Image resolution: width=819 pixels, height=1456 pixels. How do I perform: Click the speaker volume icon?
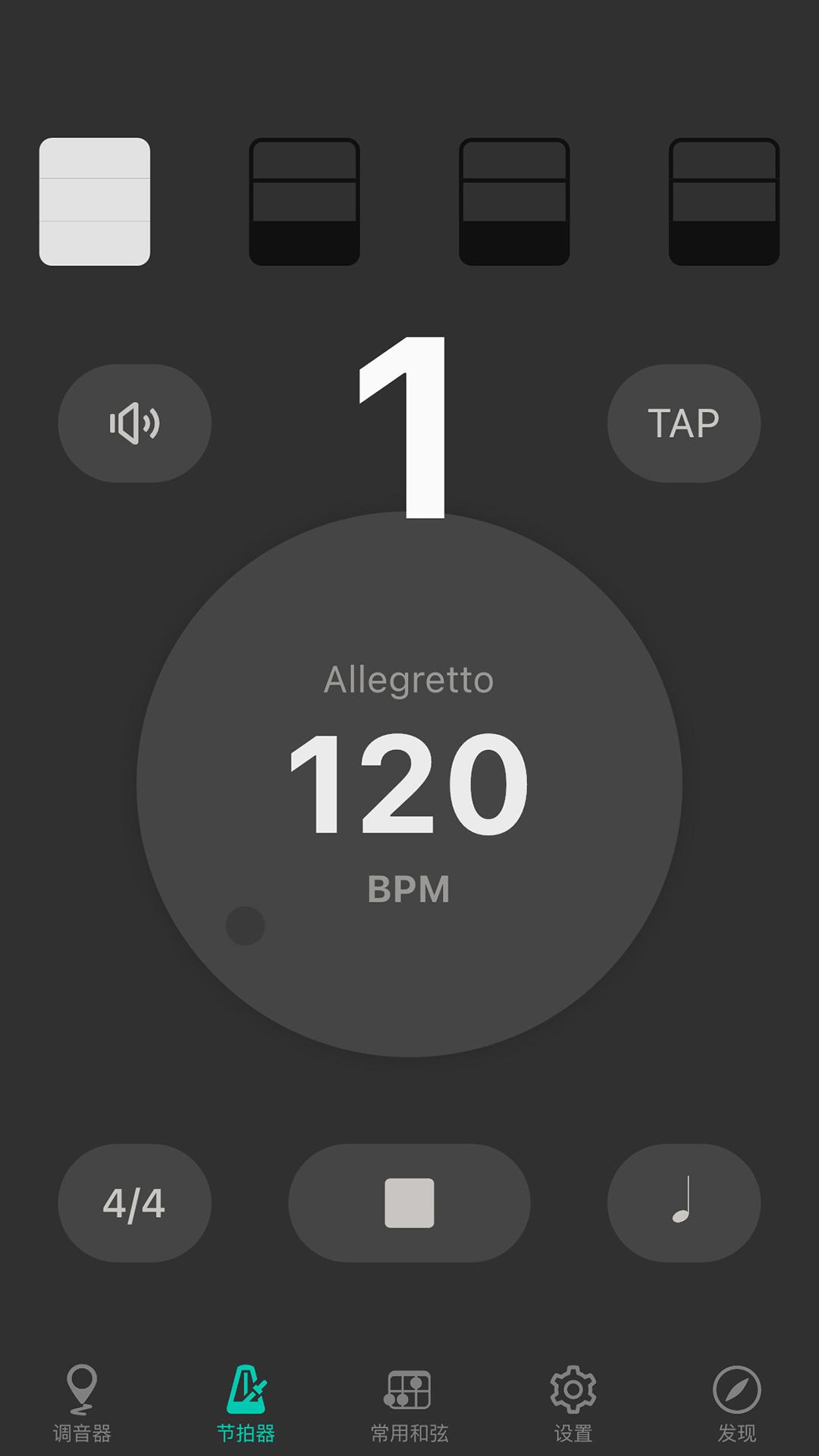(x=134, y=424)
